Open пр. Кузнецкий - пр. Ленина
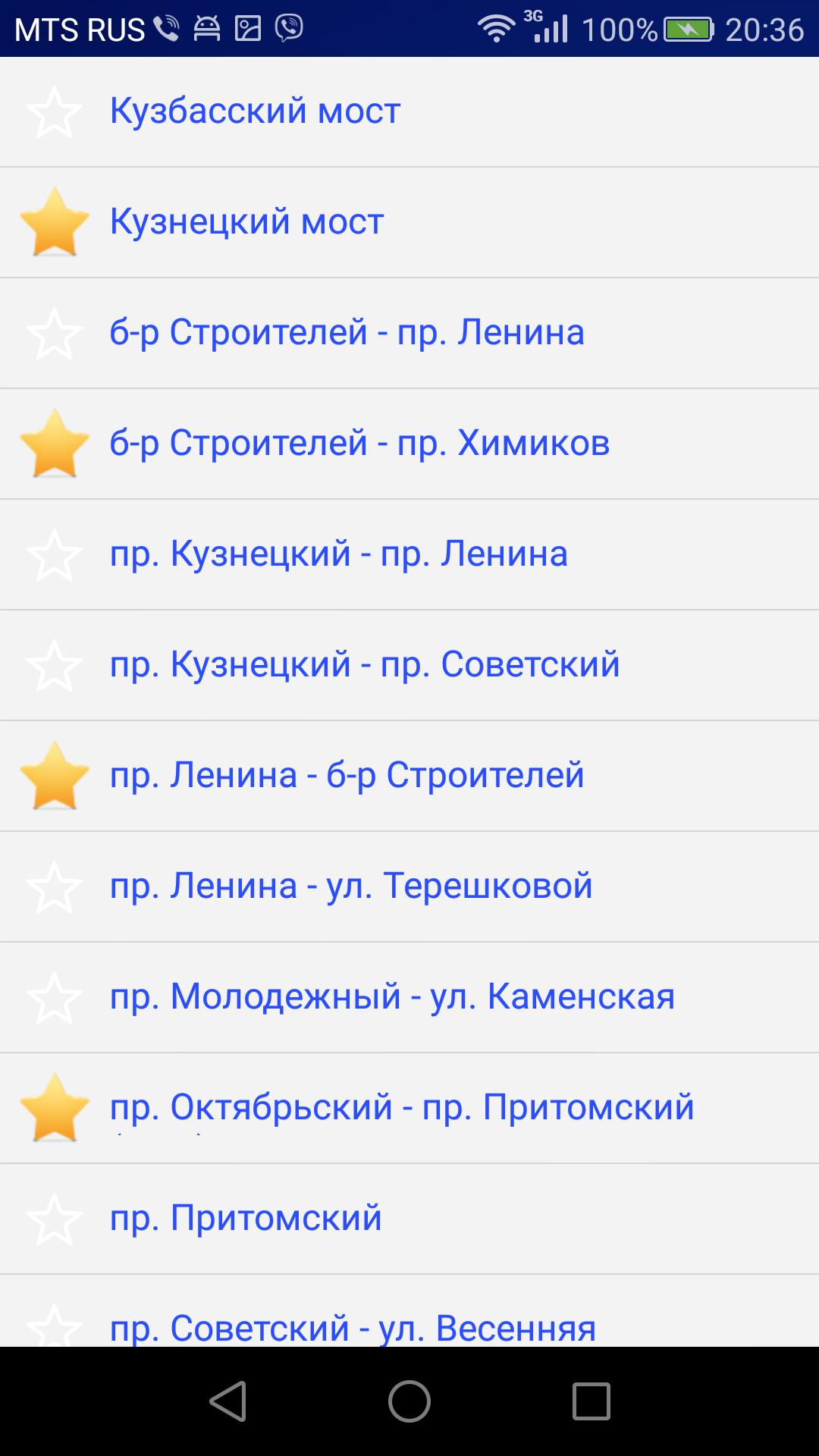Viewport: 819px width, 1456px height. (x=338, y=554)
